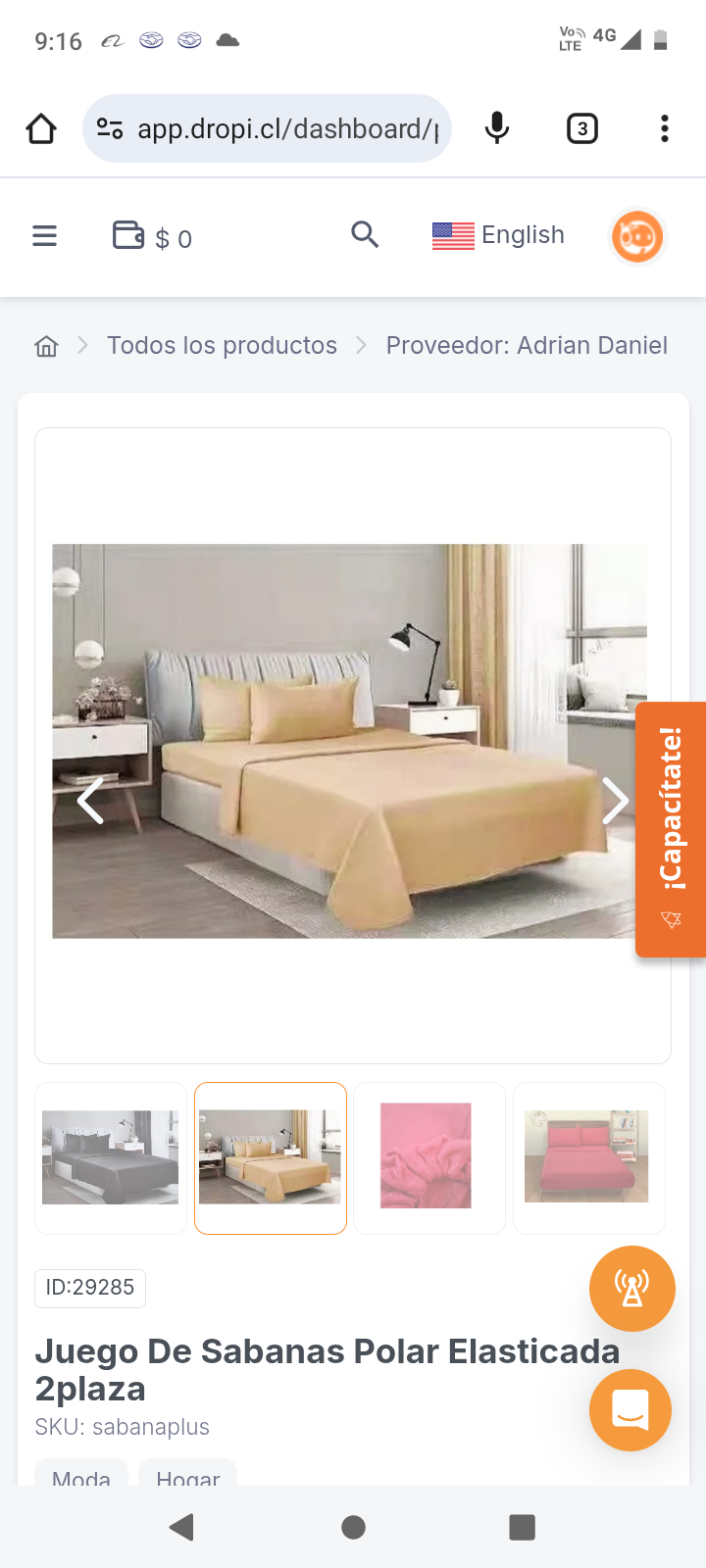Open the hamburger side menu
This screenshot has width=706, height=1568.
[45, 236]
